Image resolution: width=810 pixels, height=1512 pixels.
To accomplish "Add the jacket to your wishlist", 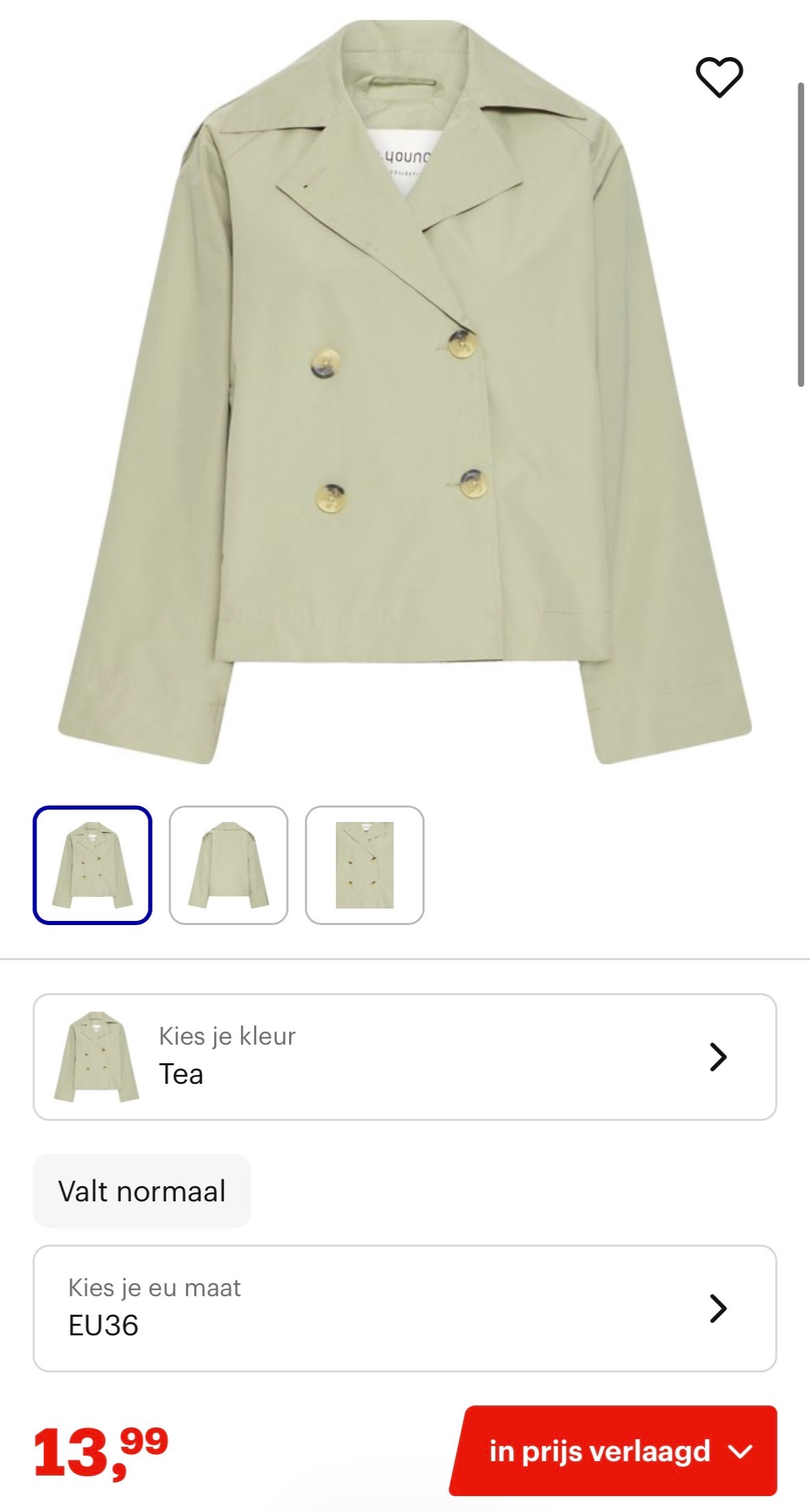I will tap(719, 77).
